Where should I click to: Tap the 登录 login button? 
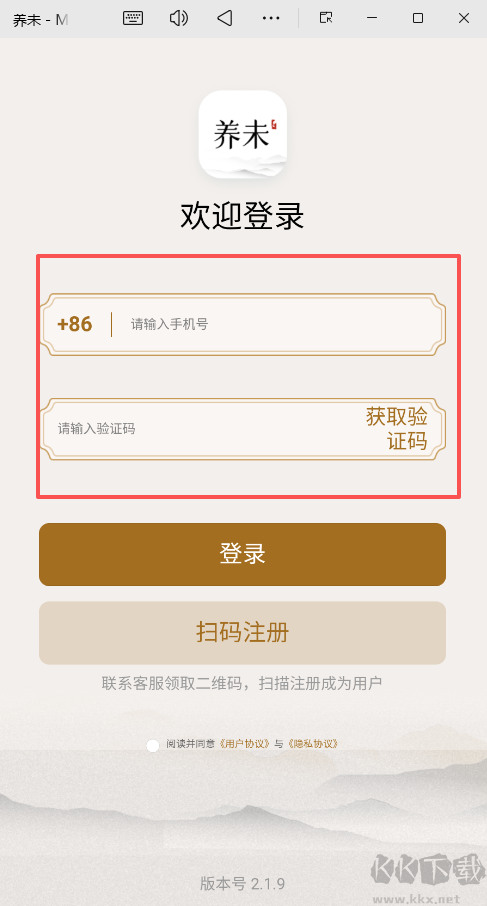click(x=243, y=554)
